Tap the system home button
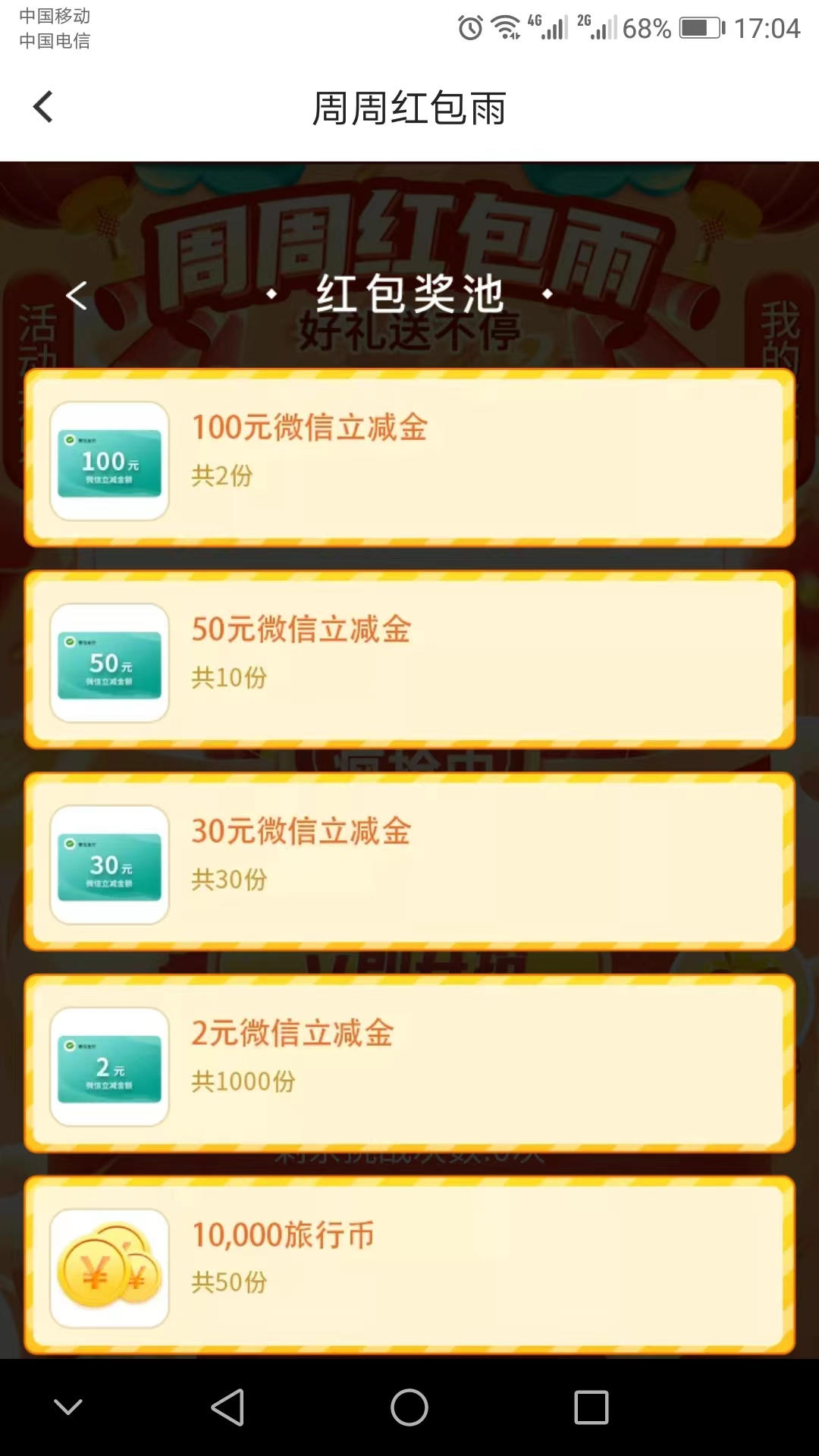 409,1407
